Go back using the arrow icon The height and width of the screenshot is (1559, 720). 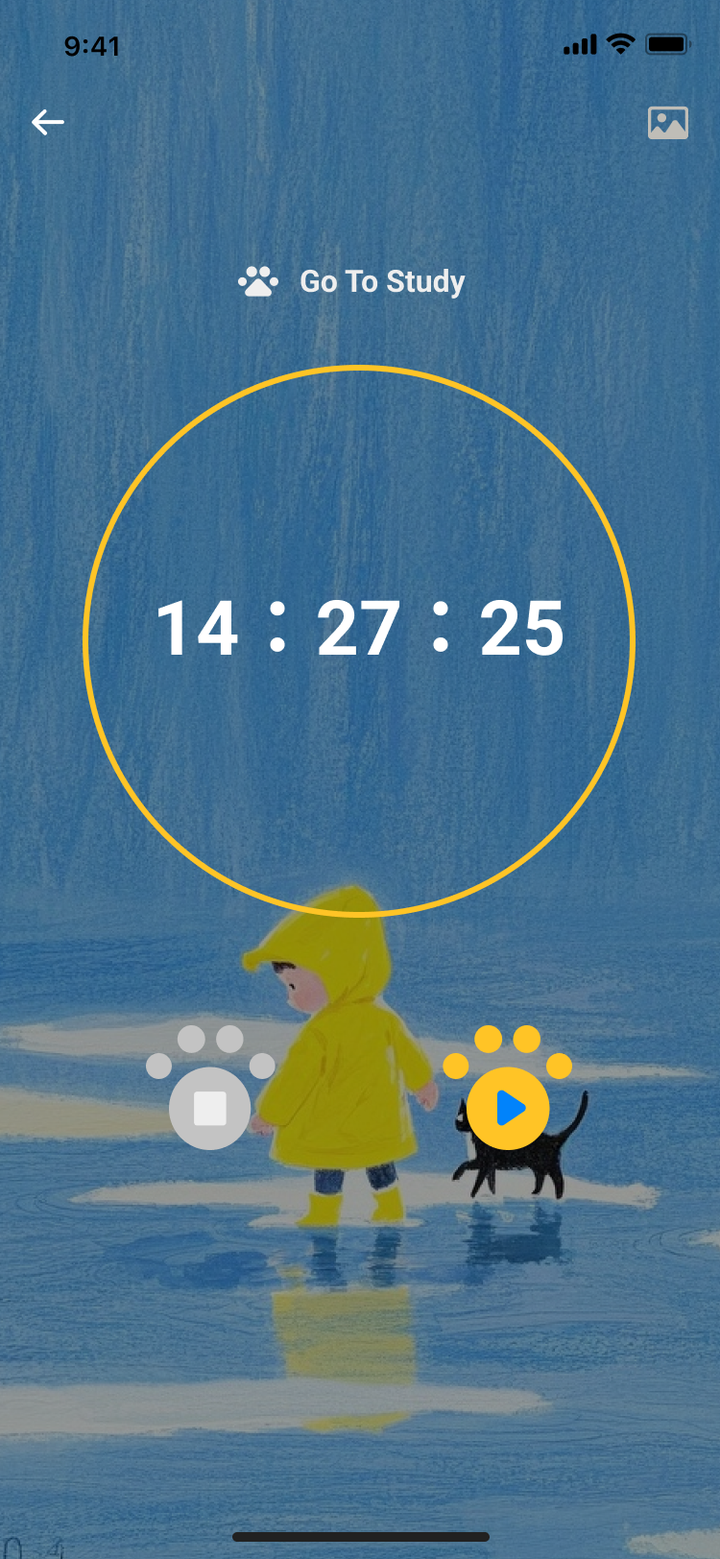pos(48,122)
